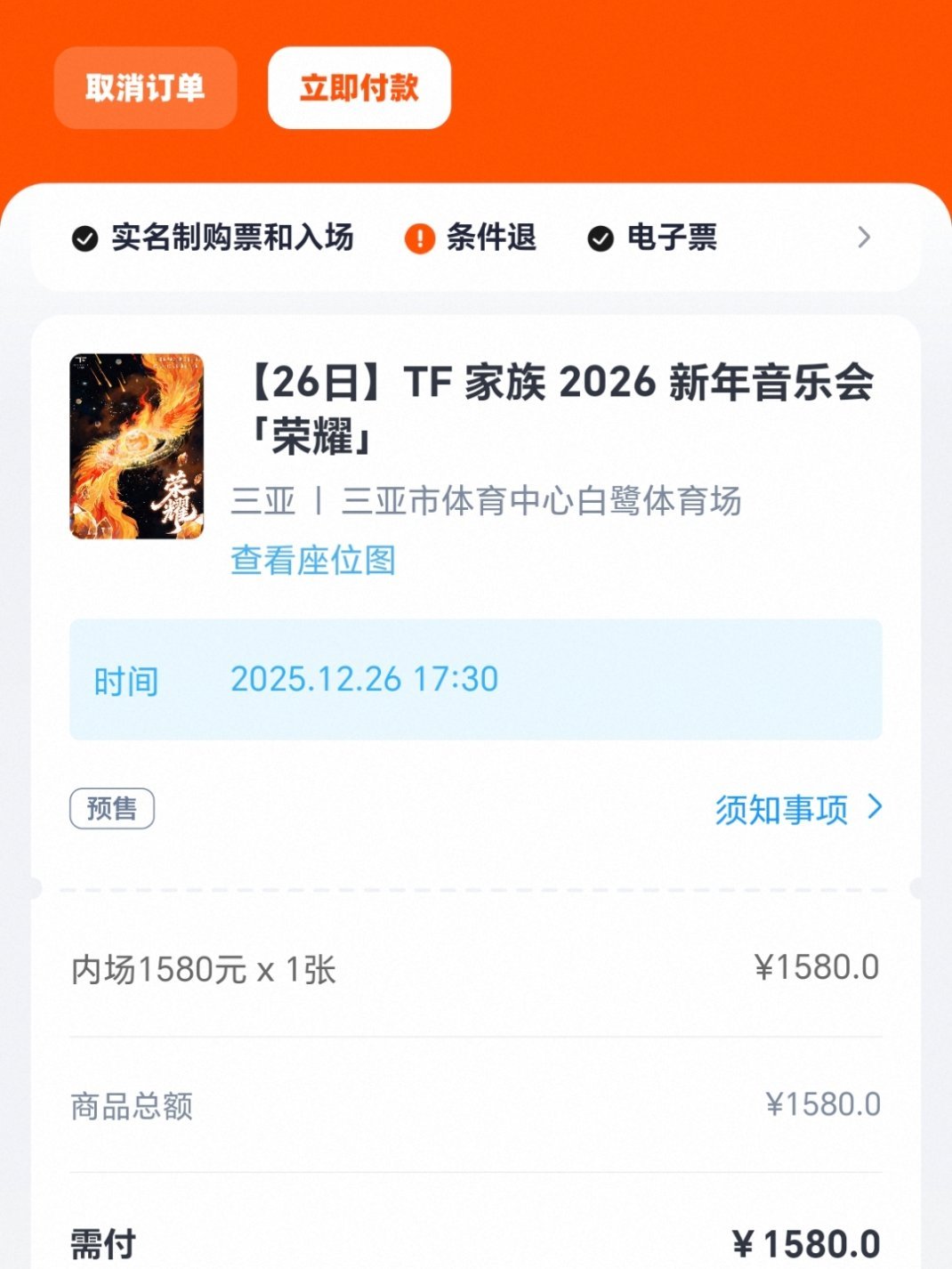Click the 预售 presale badge

tap(114, 808)
